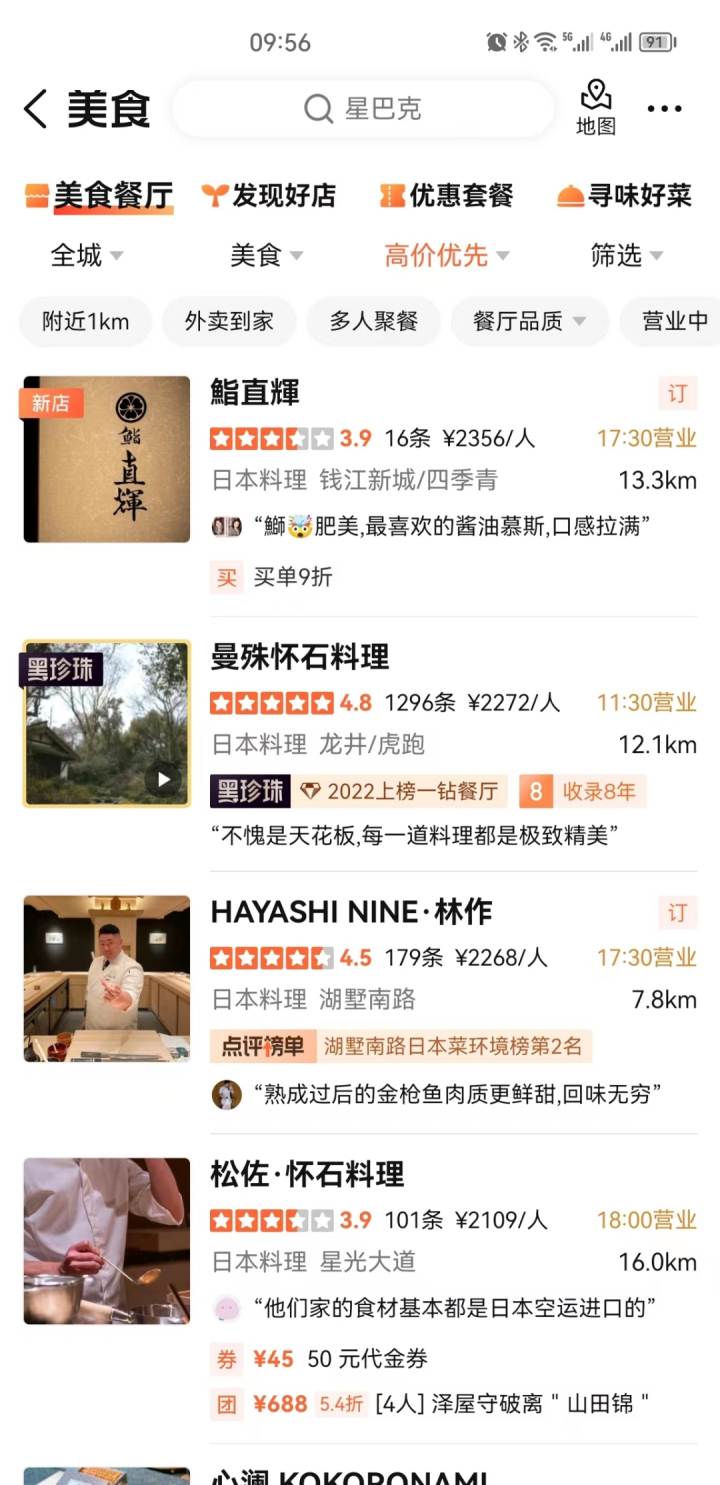
Task: Switch to the 优惠套餐 tab
Action: click(446, 195)
